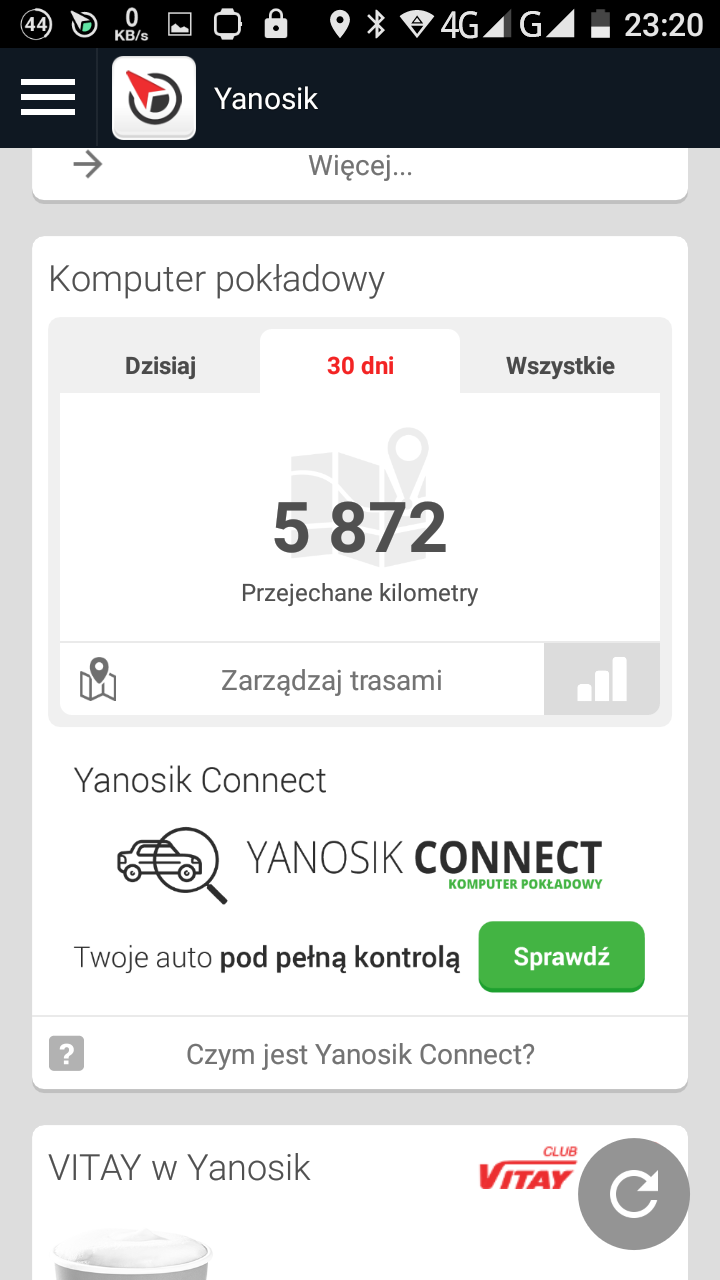Tap the green Sprawdź button

click(x=561, y=957)
